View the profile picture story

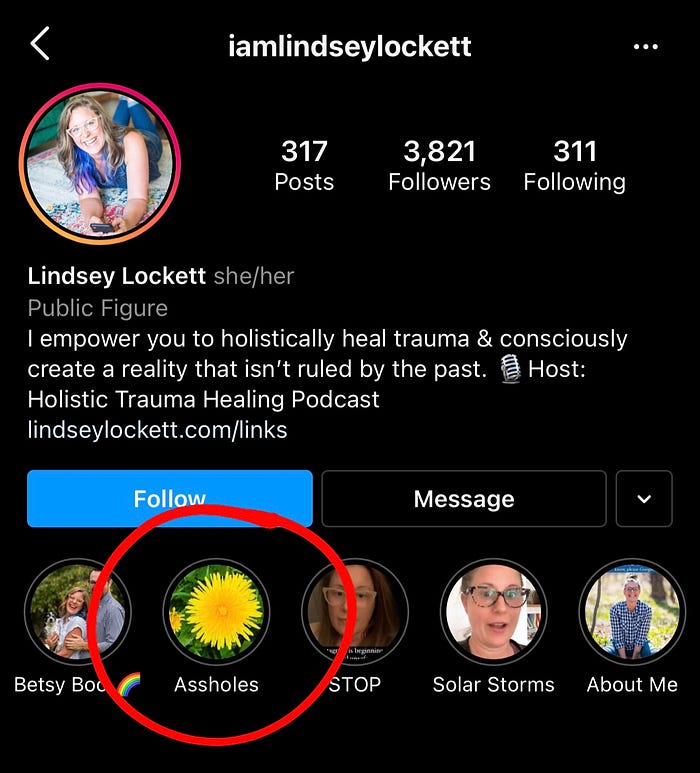(99, 164)
